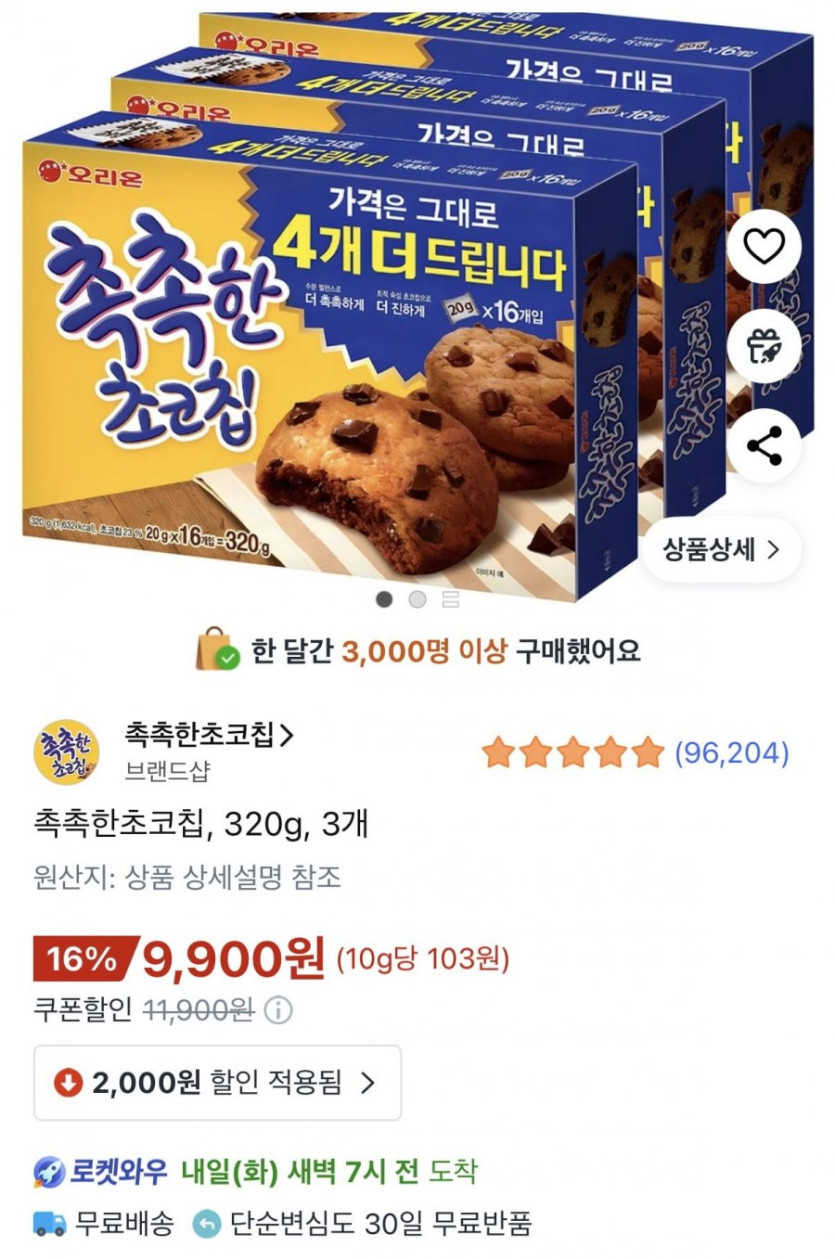835x1259 pixels.
Task: View the 96,204 product reviews
Action: tap(732, 753)
